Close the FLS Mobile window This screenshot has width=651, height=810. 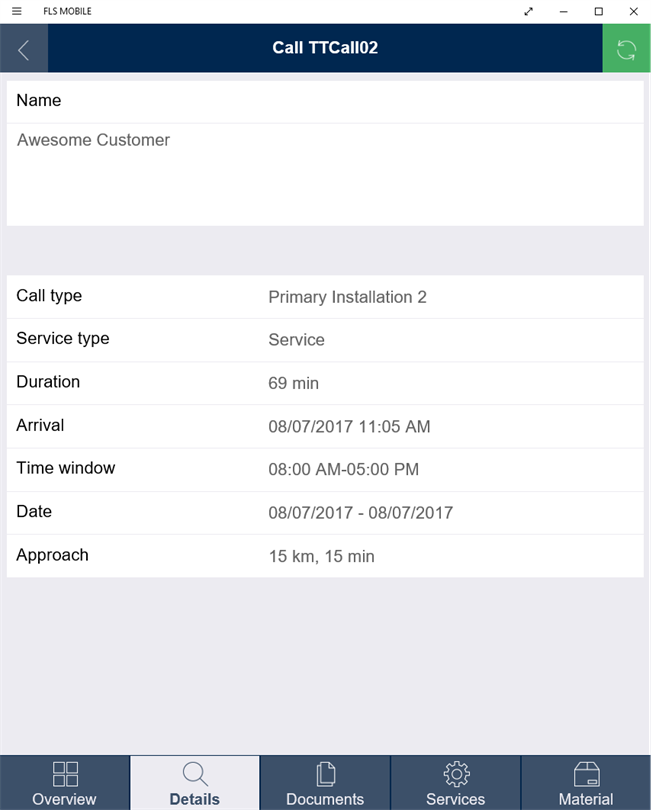pos(633,11)
